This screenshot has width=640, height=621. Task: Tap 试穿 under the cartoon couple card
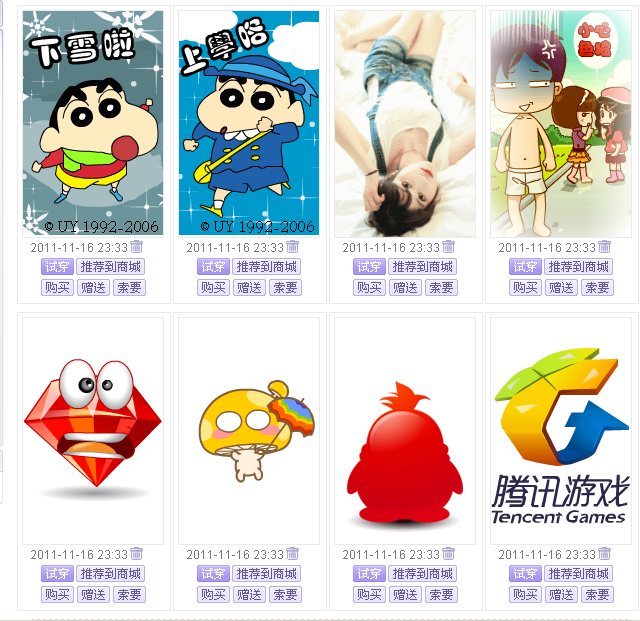coord(525,267)
